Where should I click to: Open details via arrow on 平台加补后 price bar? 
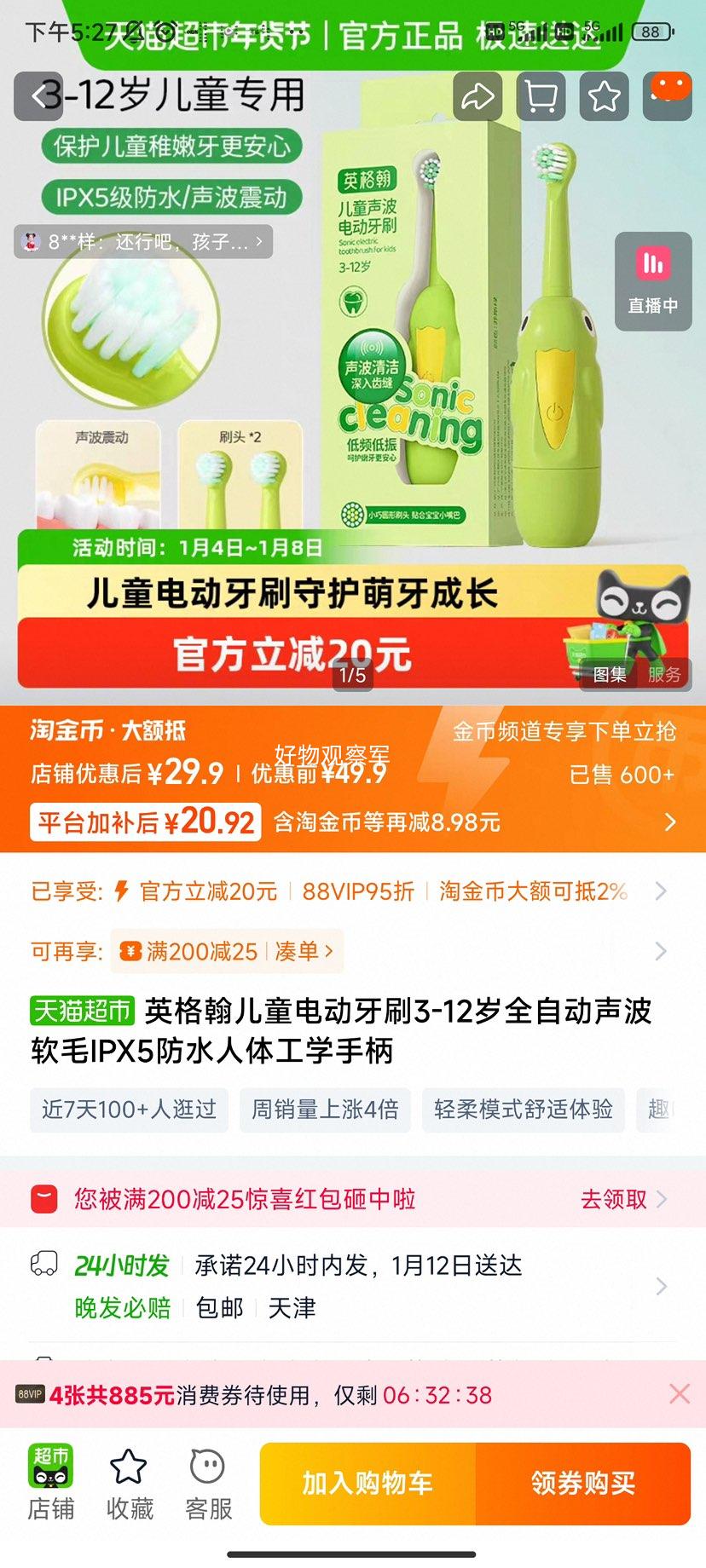coord(669,823)
